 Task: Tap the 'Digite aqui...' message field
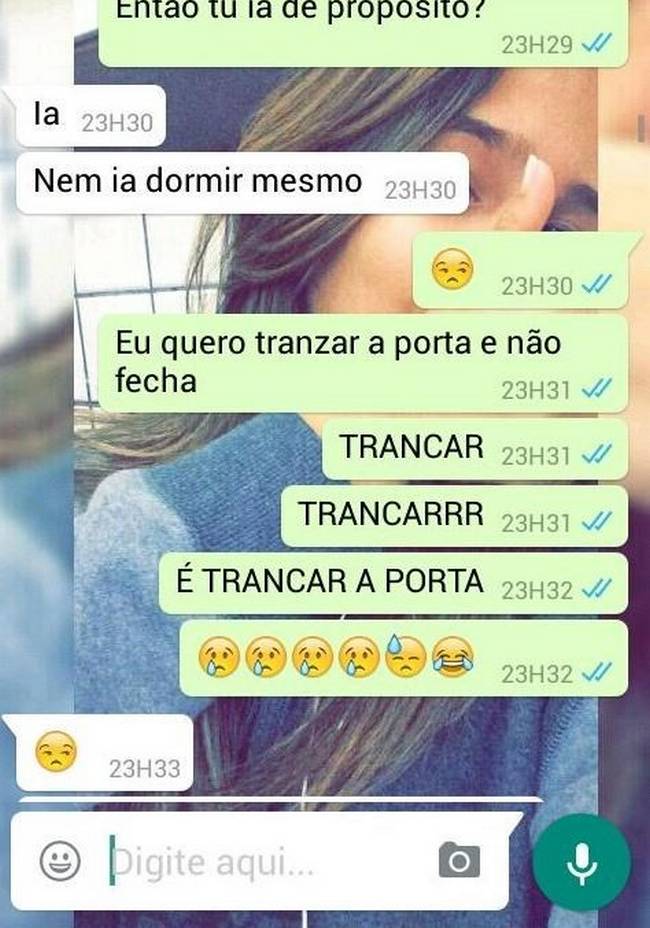(x=260, y=860)
